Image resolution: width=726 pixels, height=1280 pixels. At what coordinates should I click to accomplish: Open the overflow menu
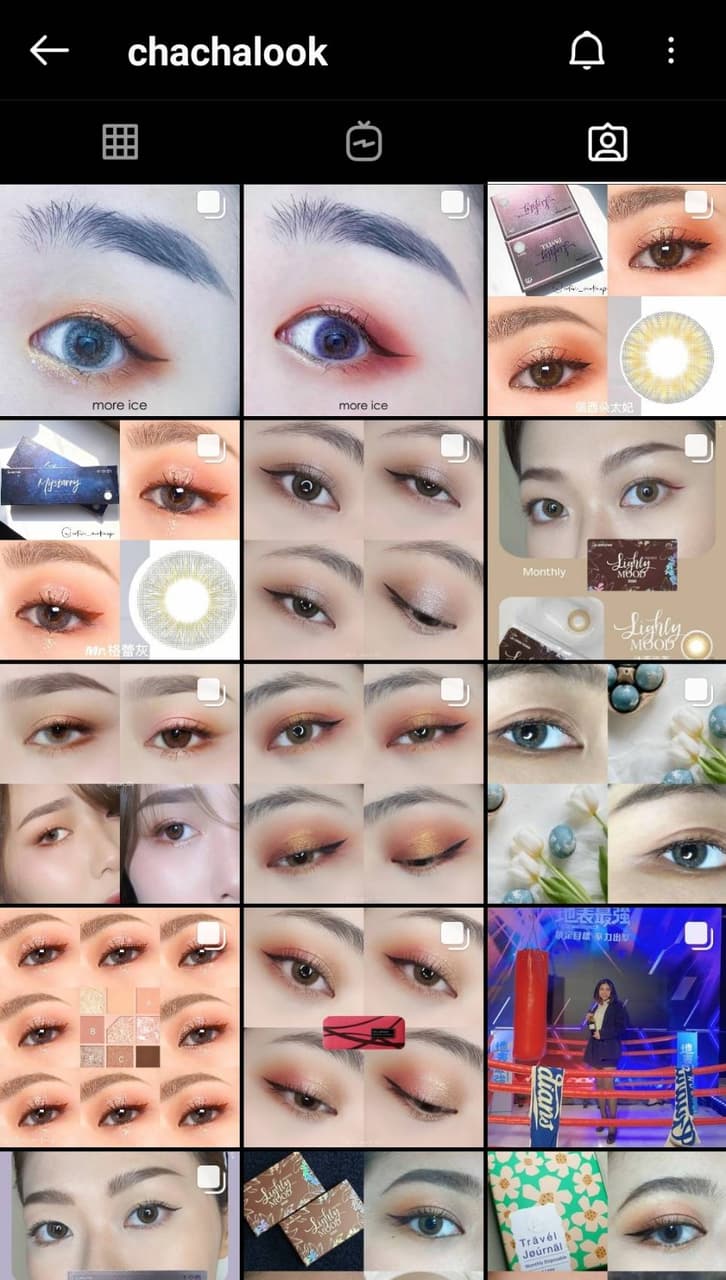670,51
